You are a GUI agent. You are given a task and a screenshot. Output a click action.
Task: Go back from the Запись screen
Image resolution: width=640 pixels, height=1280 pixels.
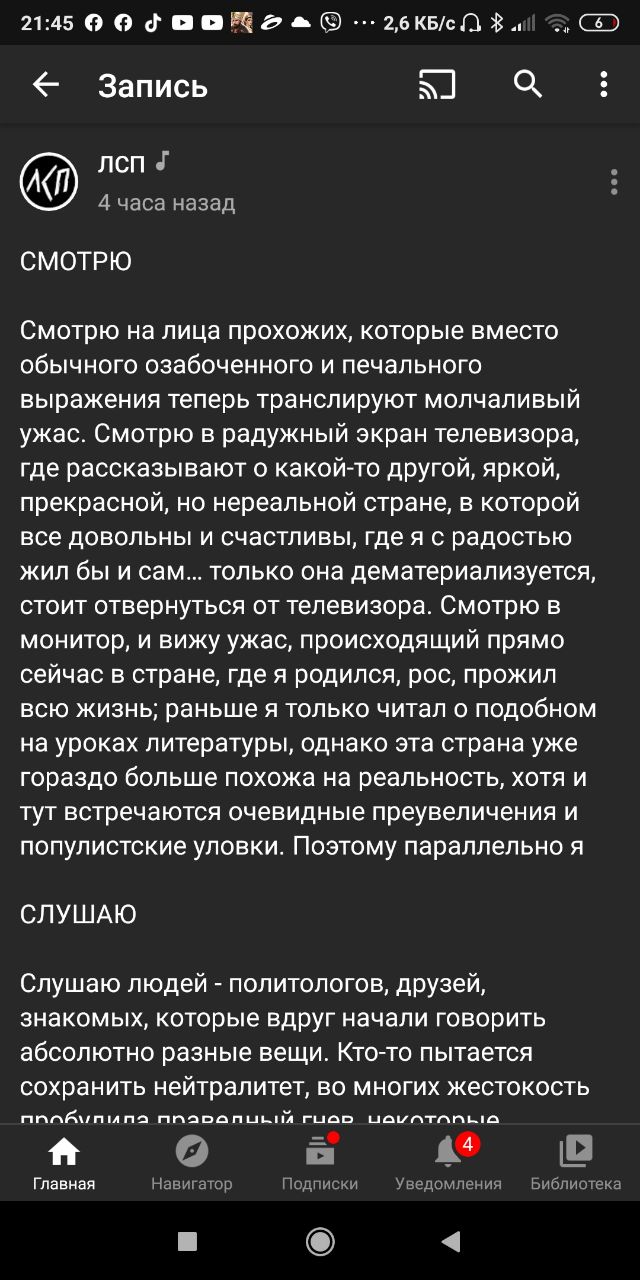click(46, 86)
